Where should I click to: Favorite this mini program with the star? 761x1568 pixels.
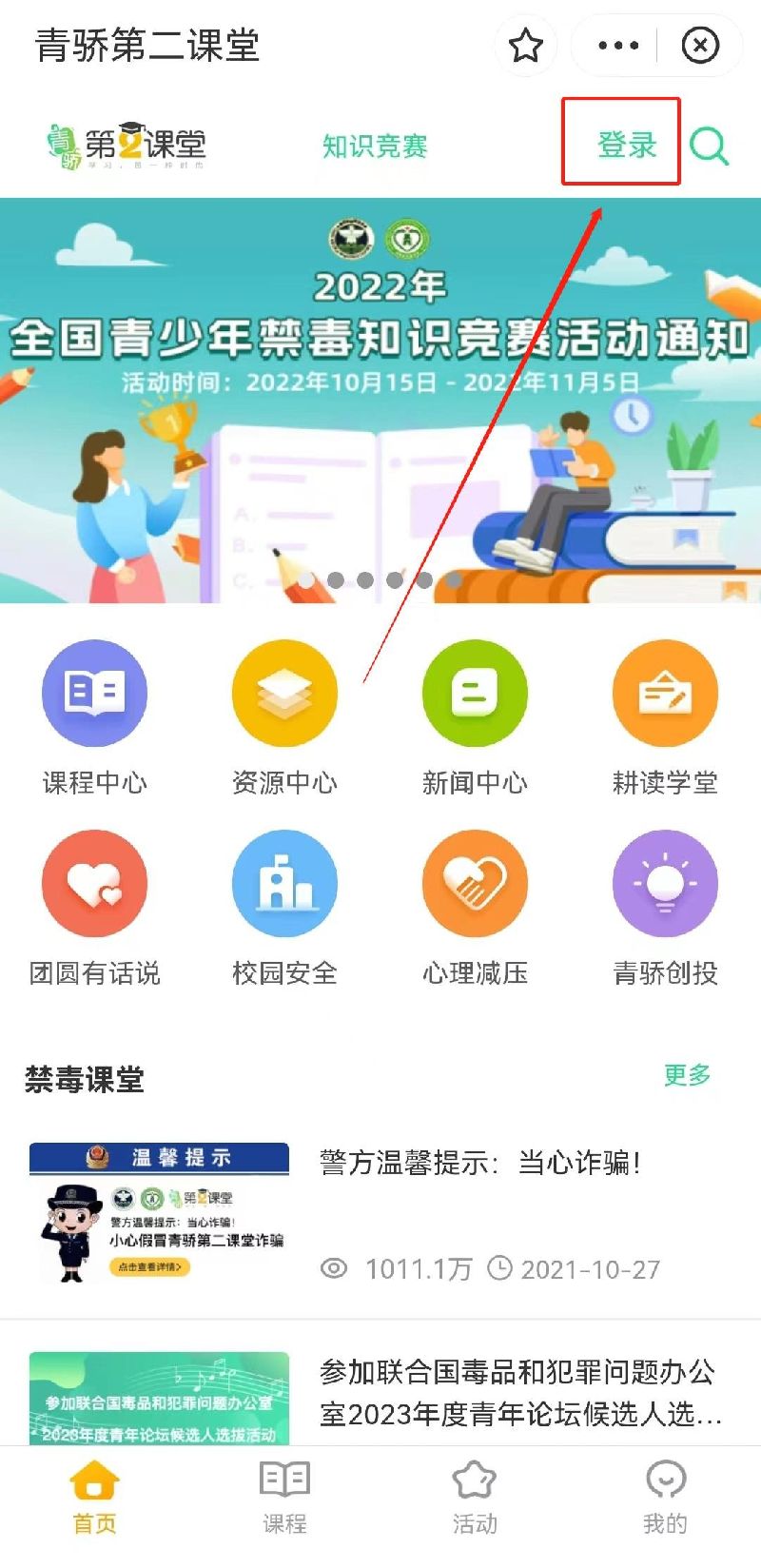click(525, 45)
